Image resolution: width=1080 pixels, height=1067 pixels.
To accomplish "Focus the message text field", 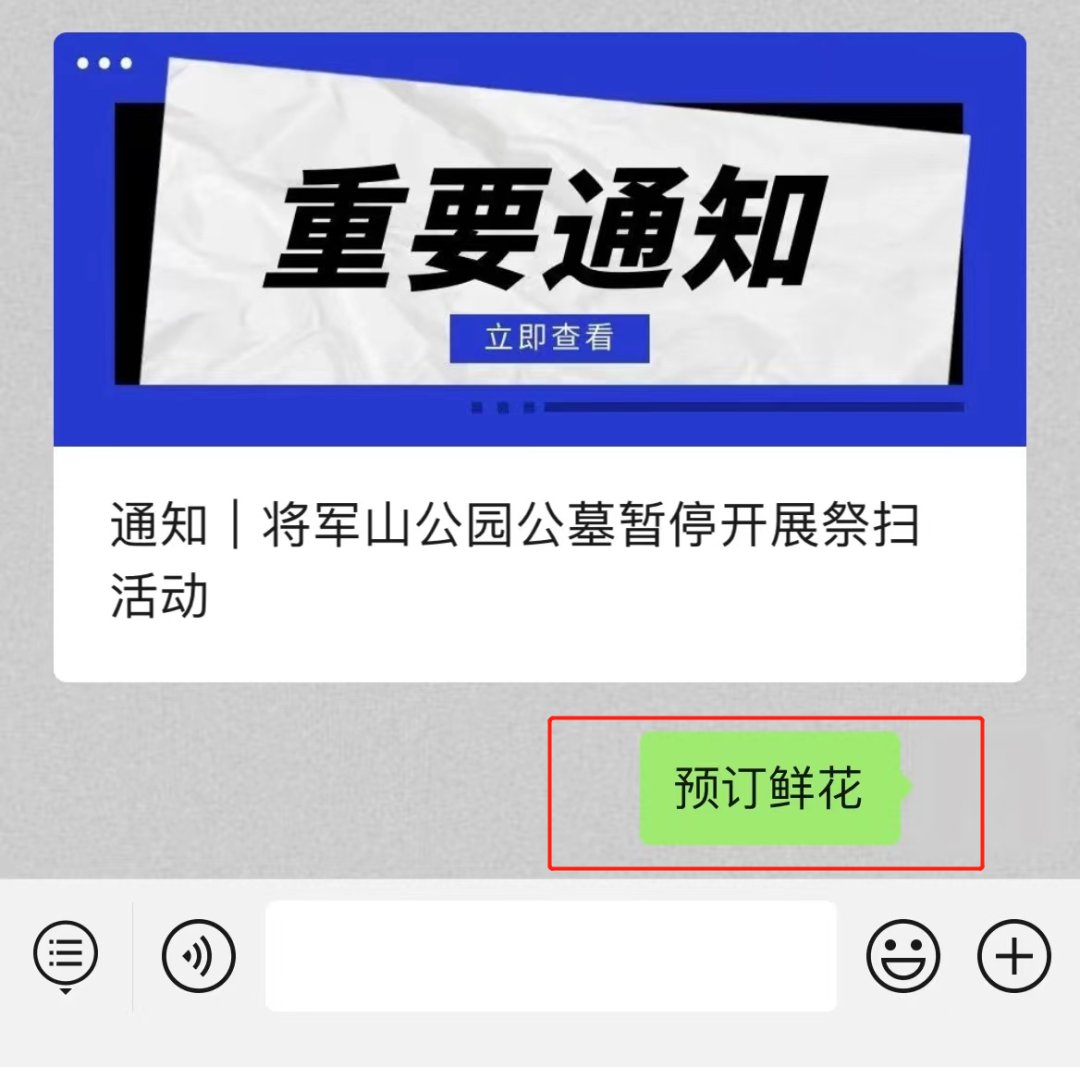I will (550, 956).
